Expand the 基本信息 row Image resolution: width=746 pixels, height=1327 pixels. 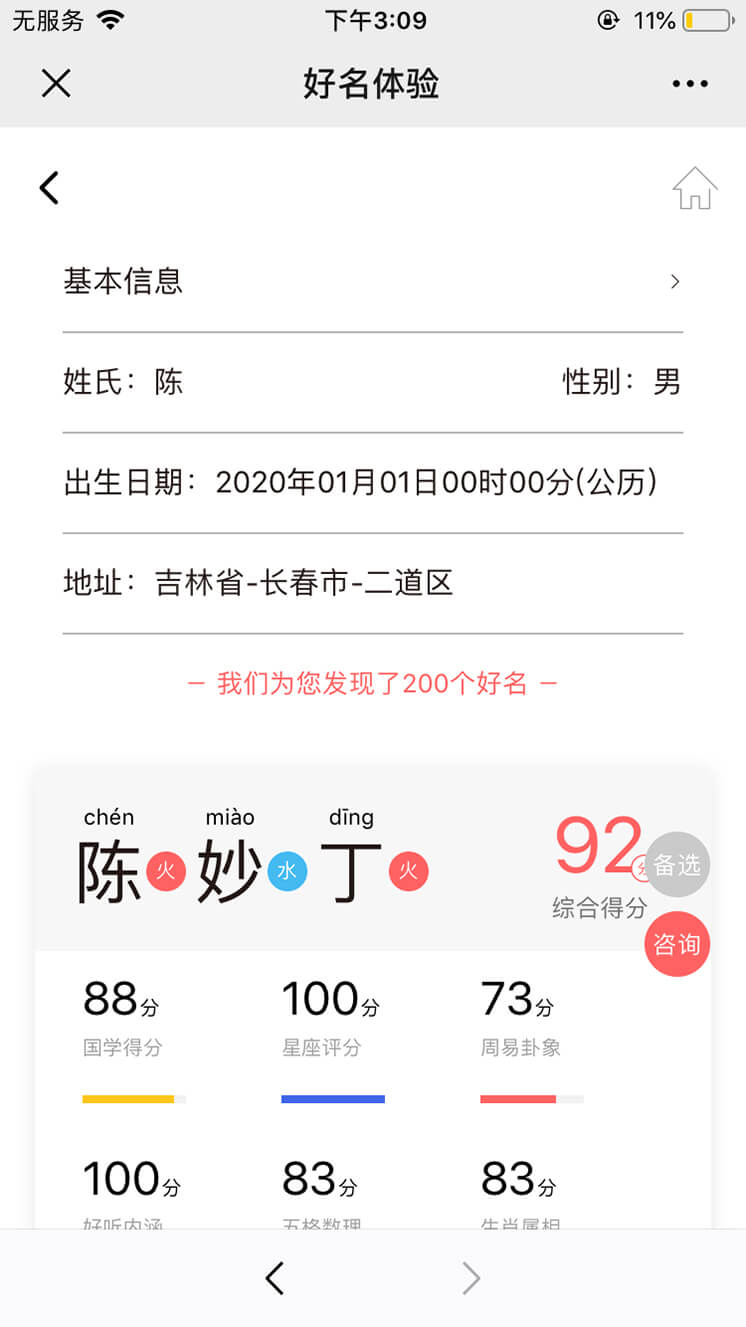[372, 281]
